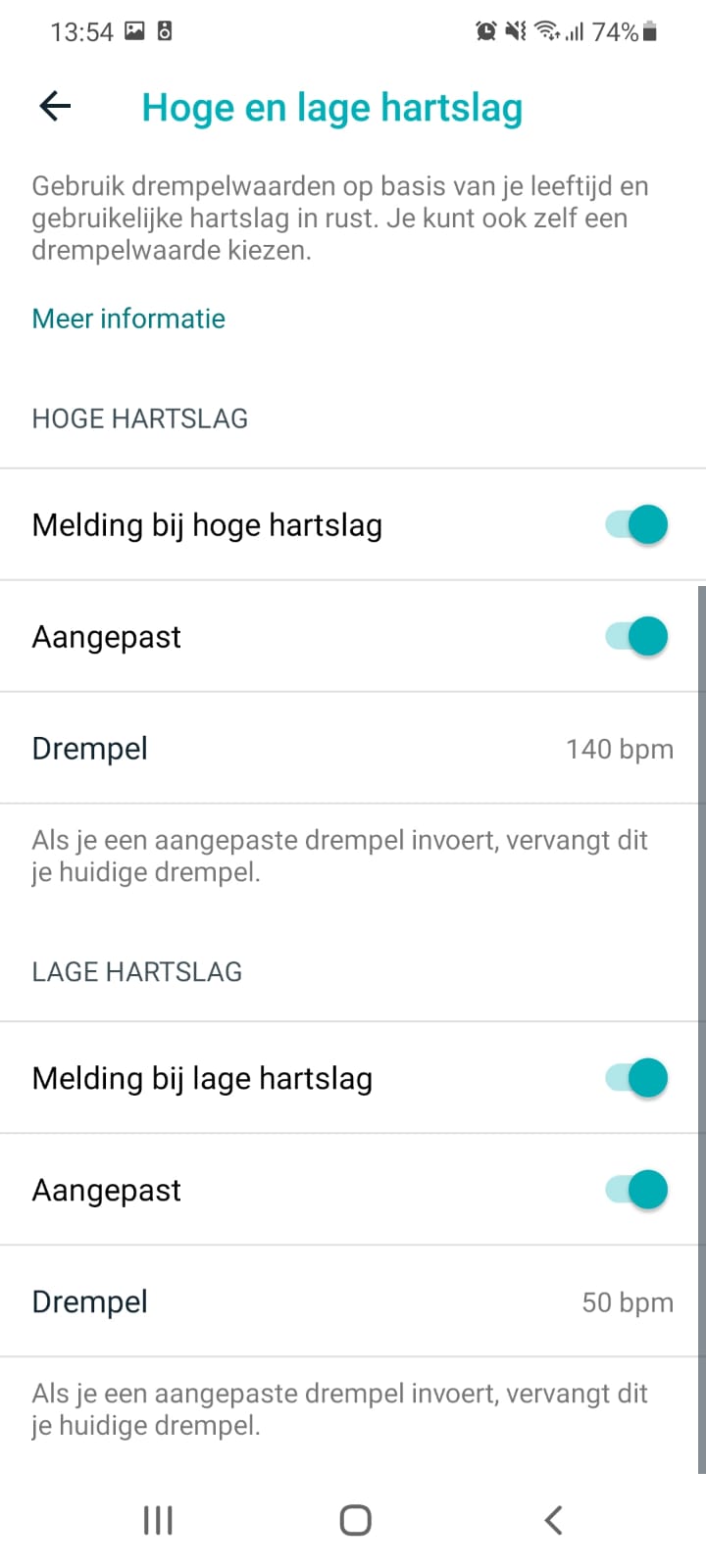Disable Melding bij hoge hartslag switch

pos(637,525)
